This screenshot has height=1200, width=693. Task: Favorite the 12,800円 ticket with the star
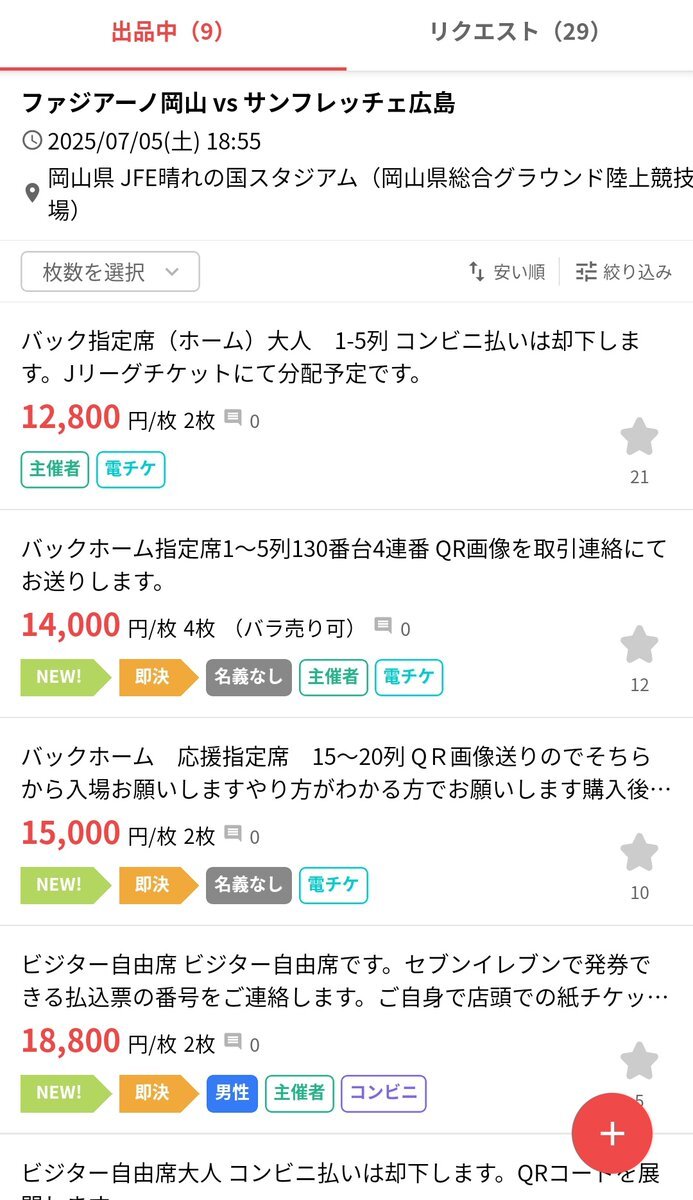coord(639,437)
